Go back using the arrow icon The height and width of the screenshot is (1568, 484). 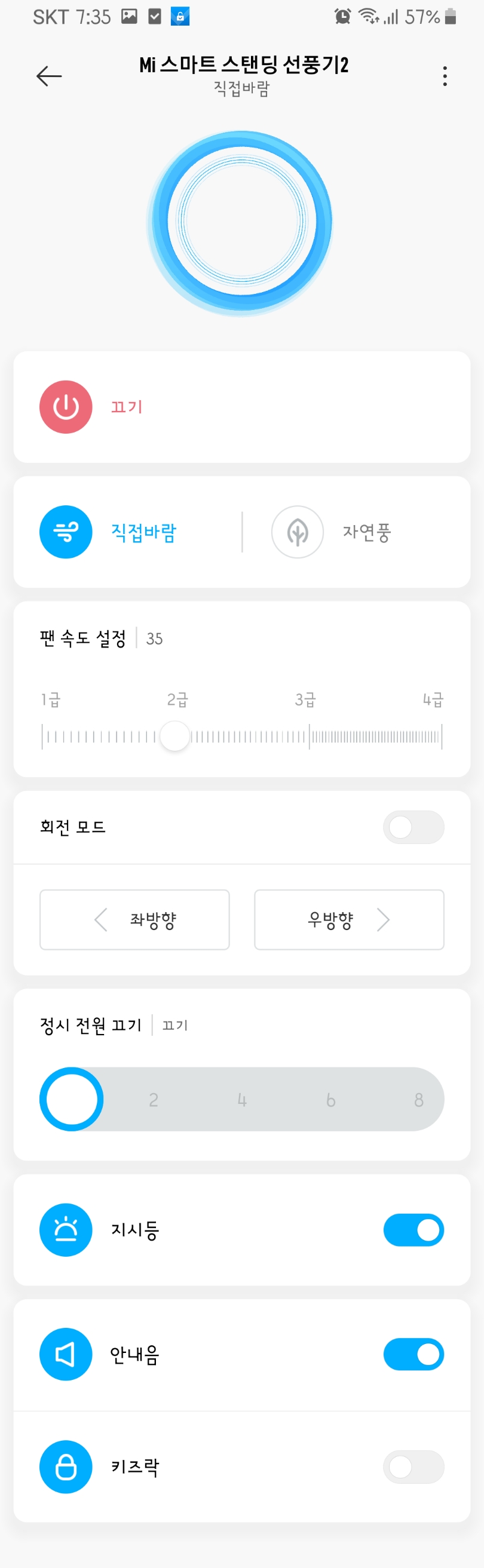point(49,76)
